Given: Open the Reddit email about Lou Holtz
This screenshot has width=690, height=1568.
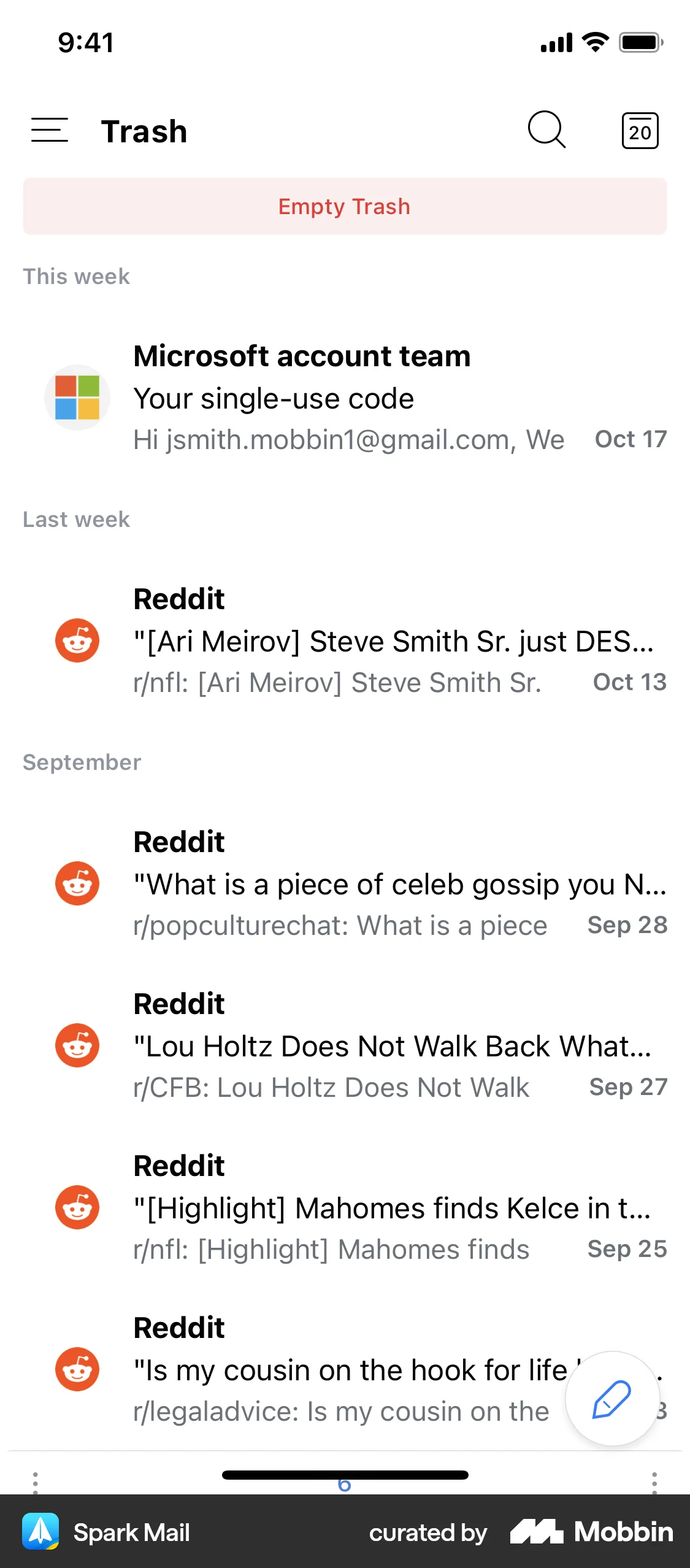Looking at the screenshot, I should click(368, 1046).
